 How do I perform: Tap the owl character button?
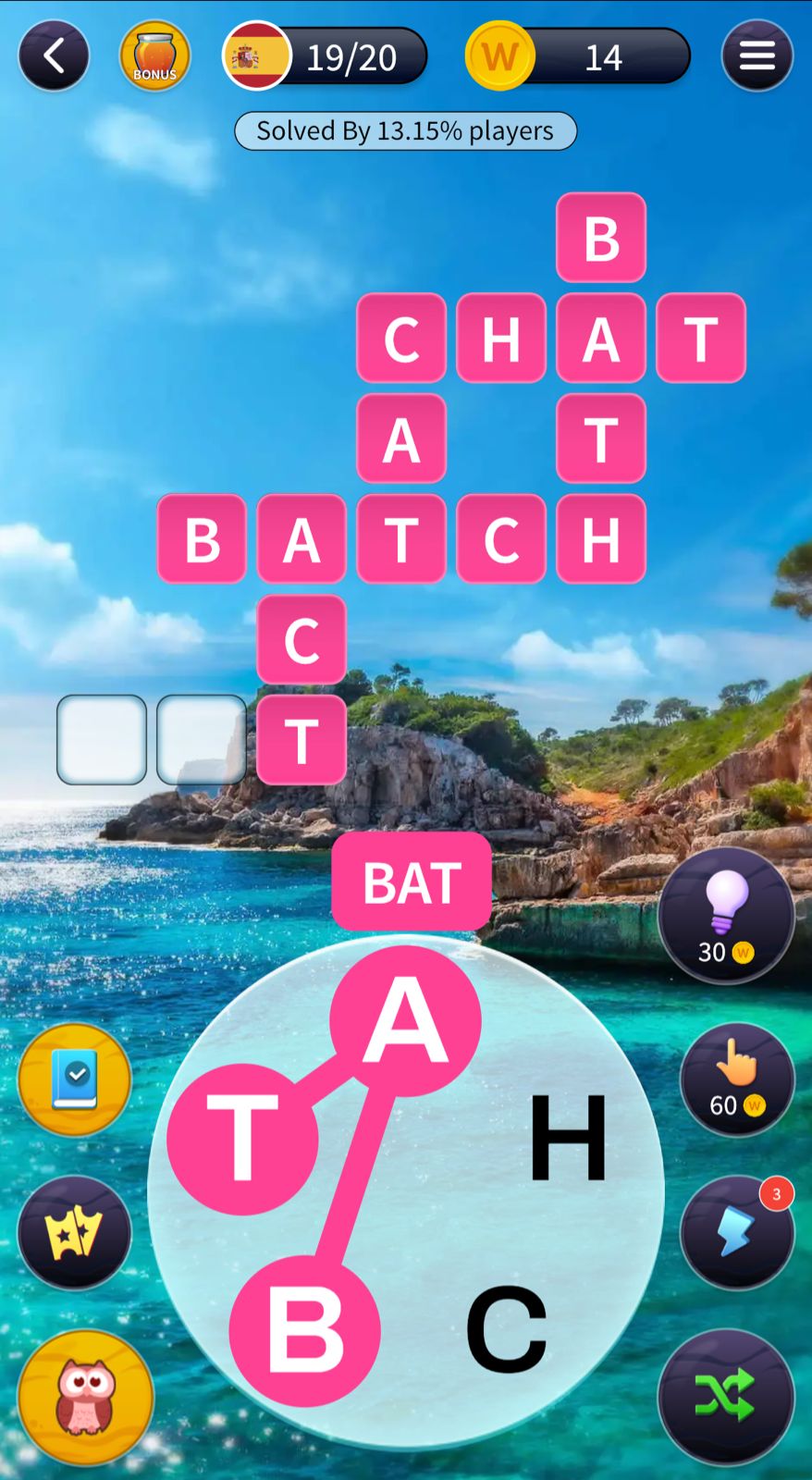coord(85,1397)
